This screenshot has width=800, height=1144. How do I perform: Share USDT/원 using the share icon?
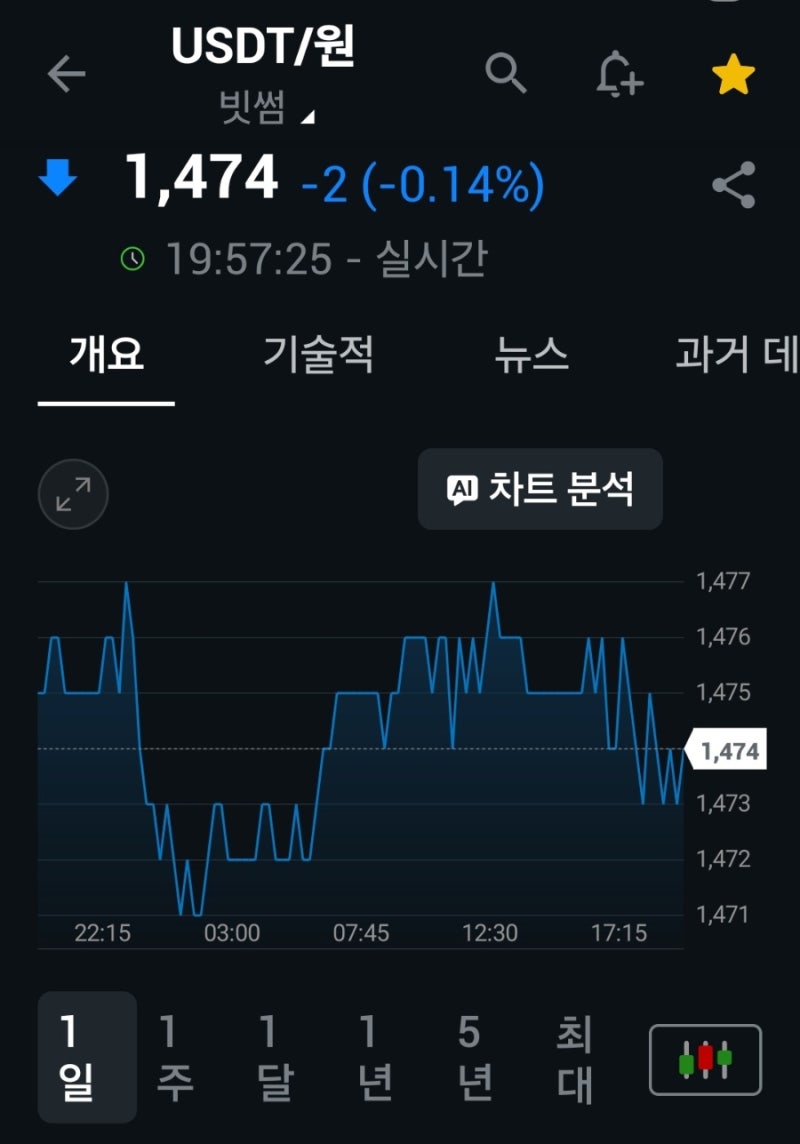[731, 185]
